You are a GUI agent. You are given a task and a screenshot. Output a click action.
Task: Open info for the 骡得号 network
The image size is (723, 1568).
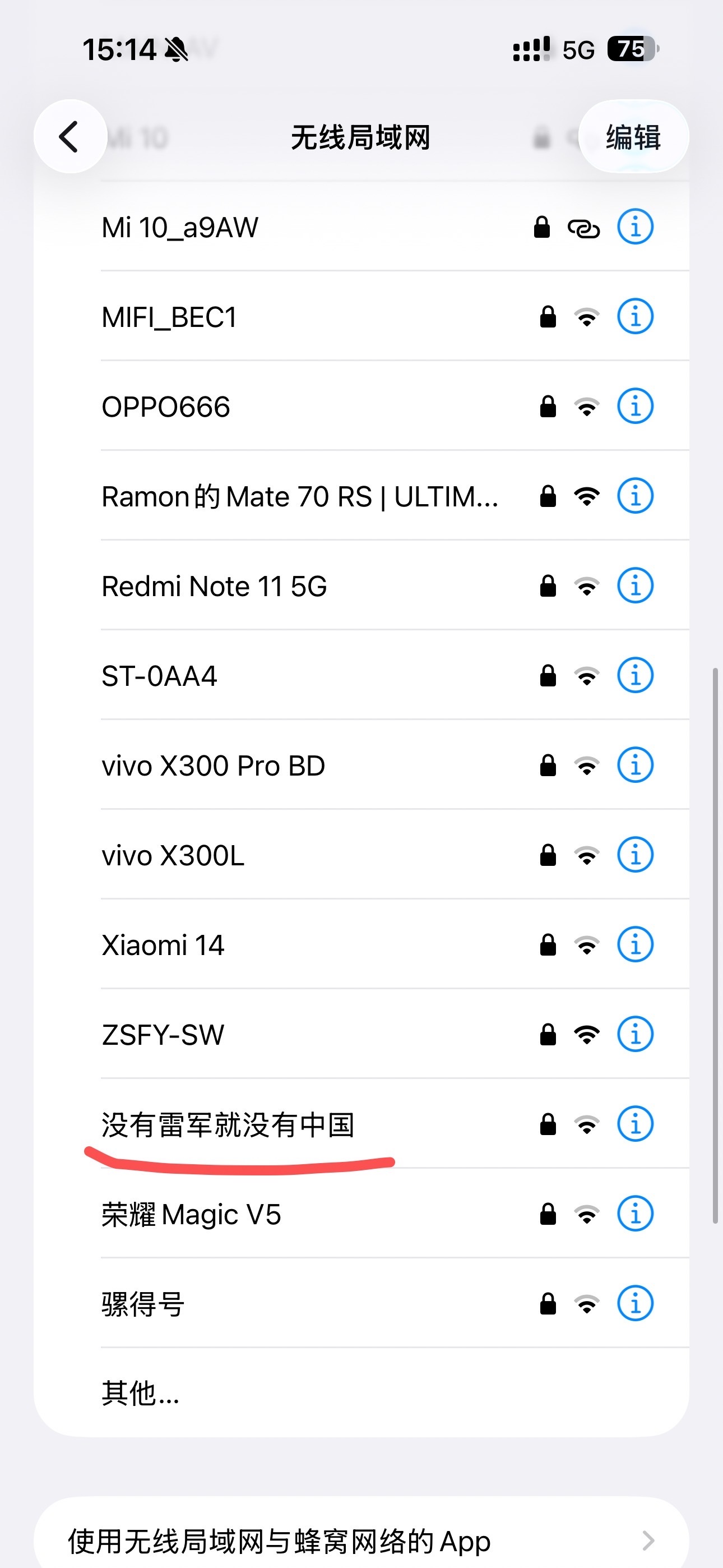click(636, 1303)
